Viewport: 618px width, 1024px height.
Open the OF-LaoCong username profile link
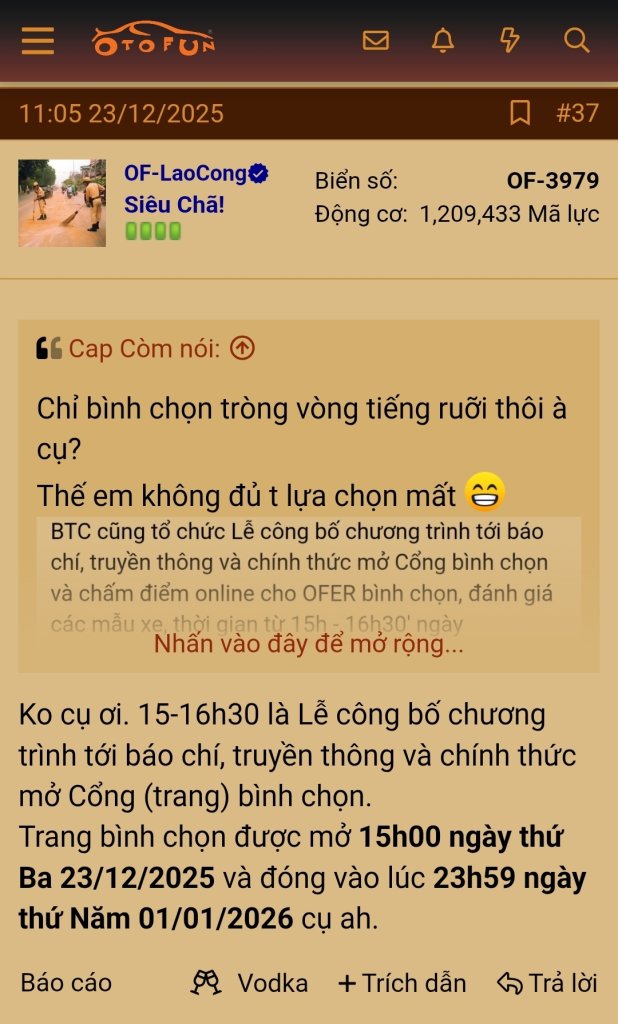(186, 174)
